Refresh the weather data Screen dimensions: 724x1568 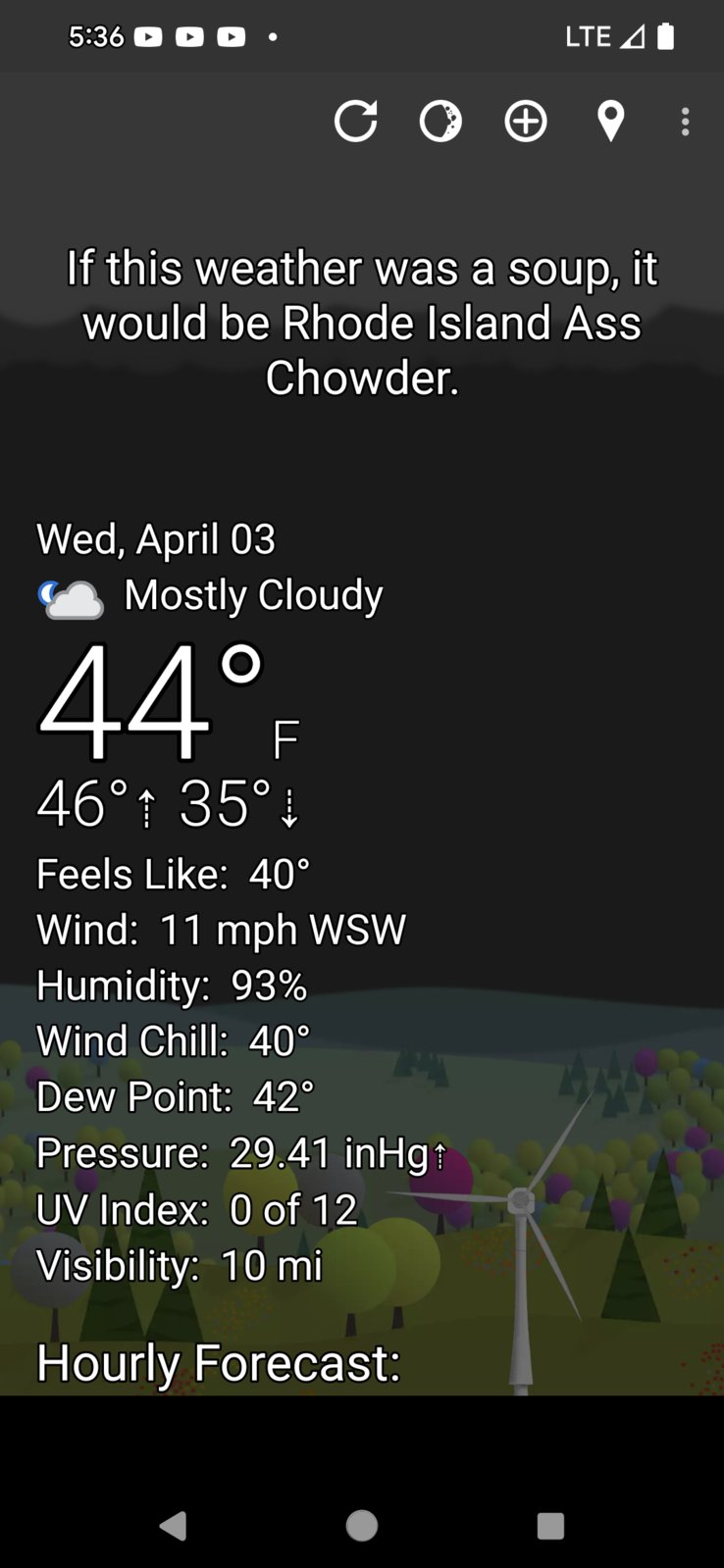[x=355, y=122]
